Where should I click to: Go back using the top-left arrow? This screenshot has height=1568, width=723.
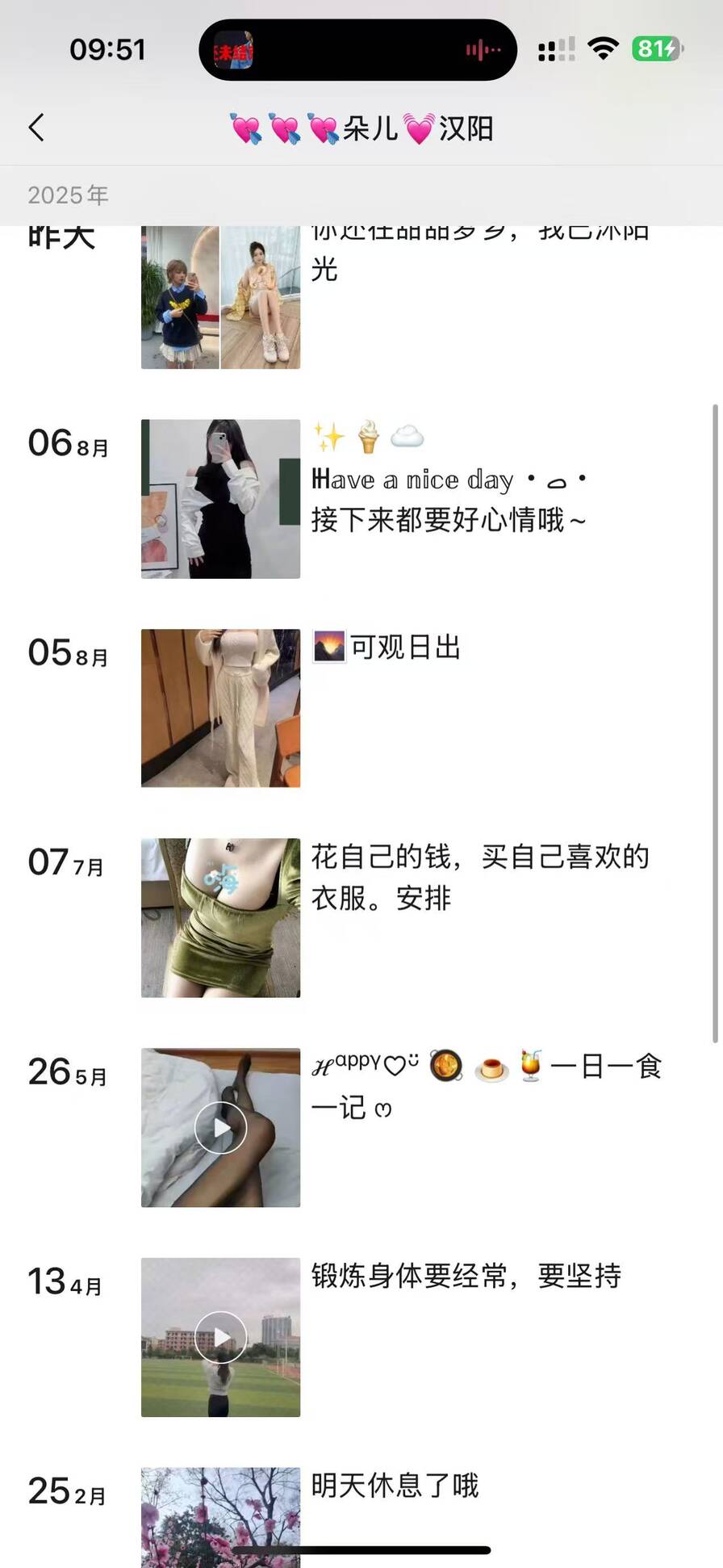pos(36,128)
